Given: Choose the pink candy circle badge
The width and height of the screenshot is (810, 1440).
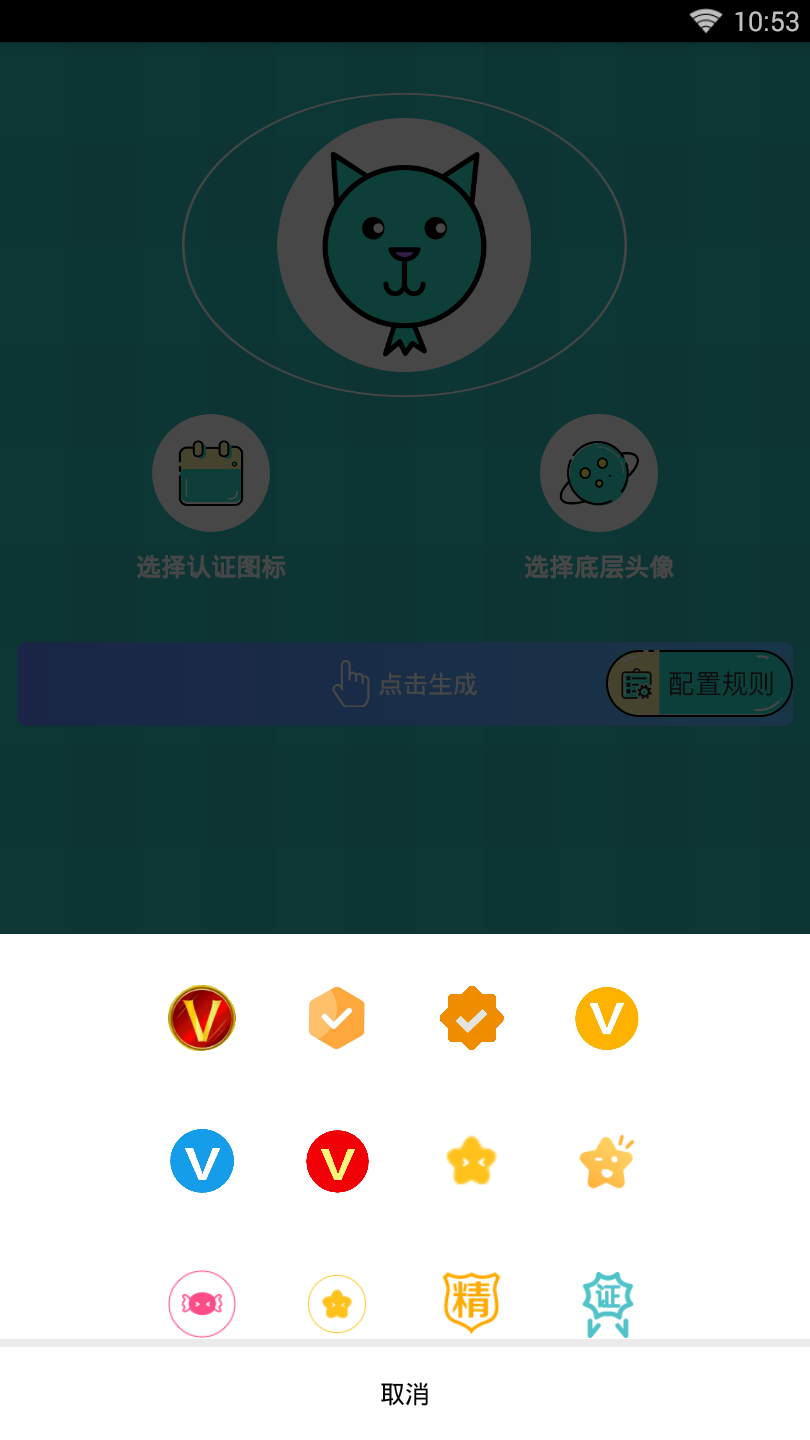Looking at the screenshot, I should pyautogui.click(x=202, y=1303).
